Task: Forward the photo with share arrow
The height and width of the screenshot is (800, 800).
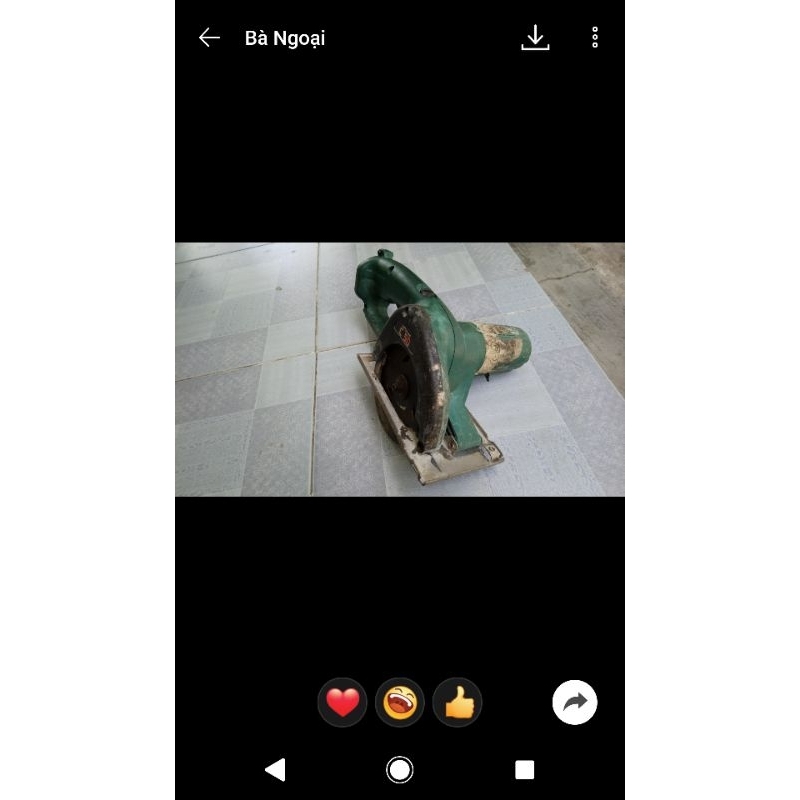Action: tap(575, 702)
